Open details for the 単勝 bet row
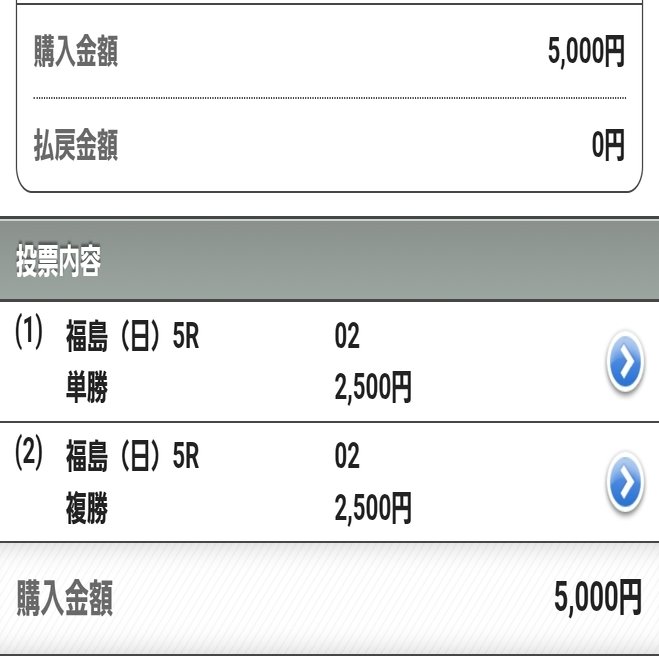 pyautogui.click(x=624, y=364)
